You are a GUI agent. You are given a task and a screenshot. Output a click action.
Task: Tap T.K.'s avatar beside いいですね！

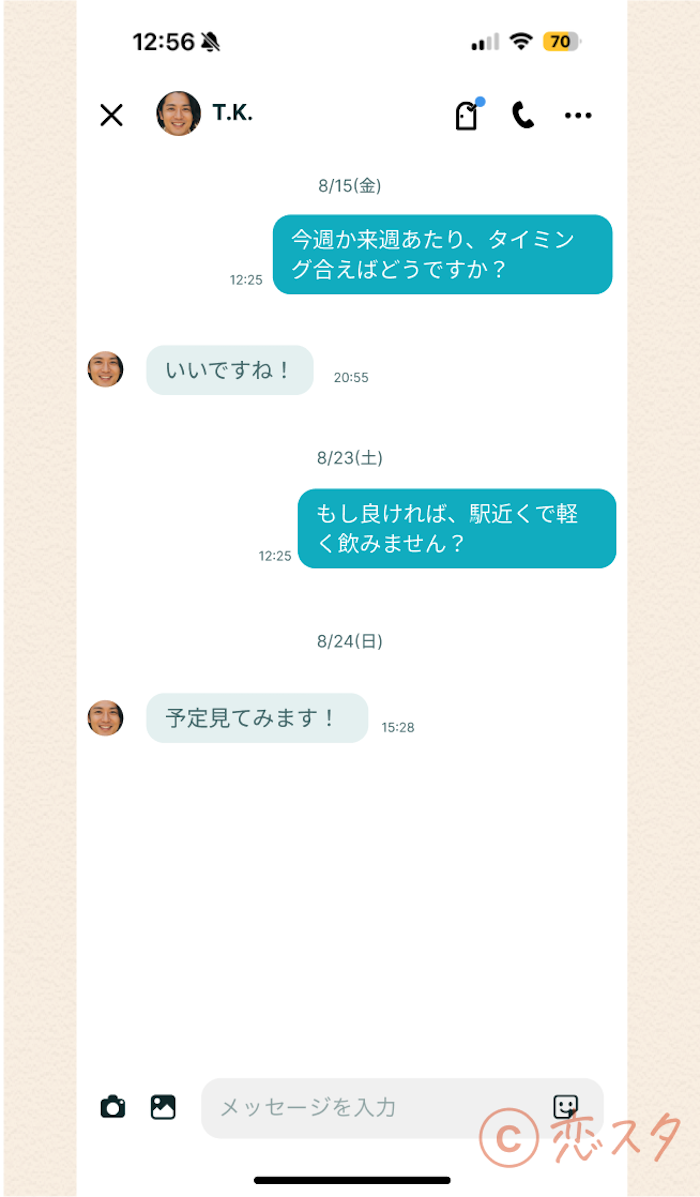[106, 369]
